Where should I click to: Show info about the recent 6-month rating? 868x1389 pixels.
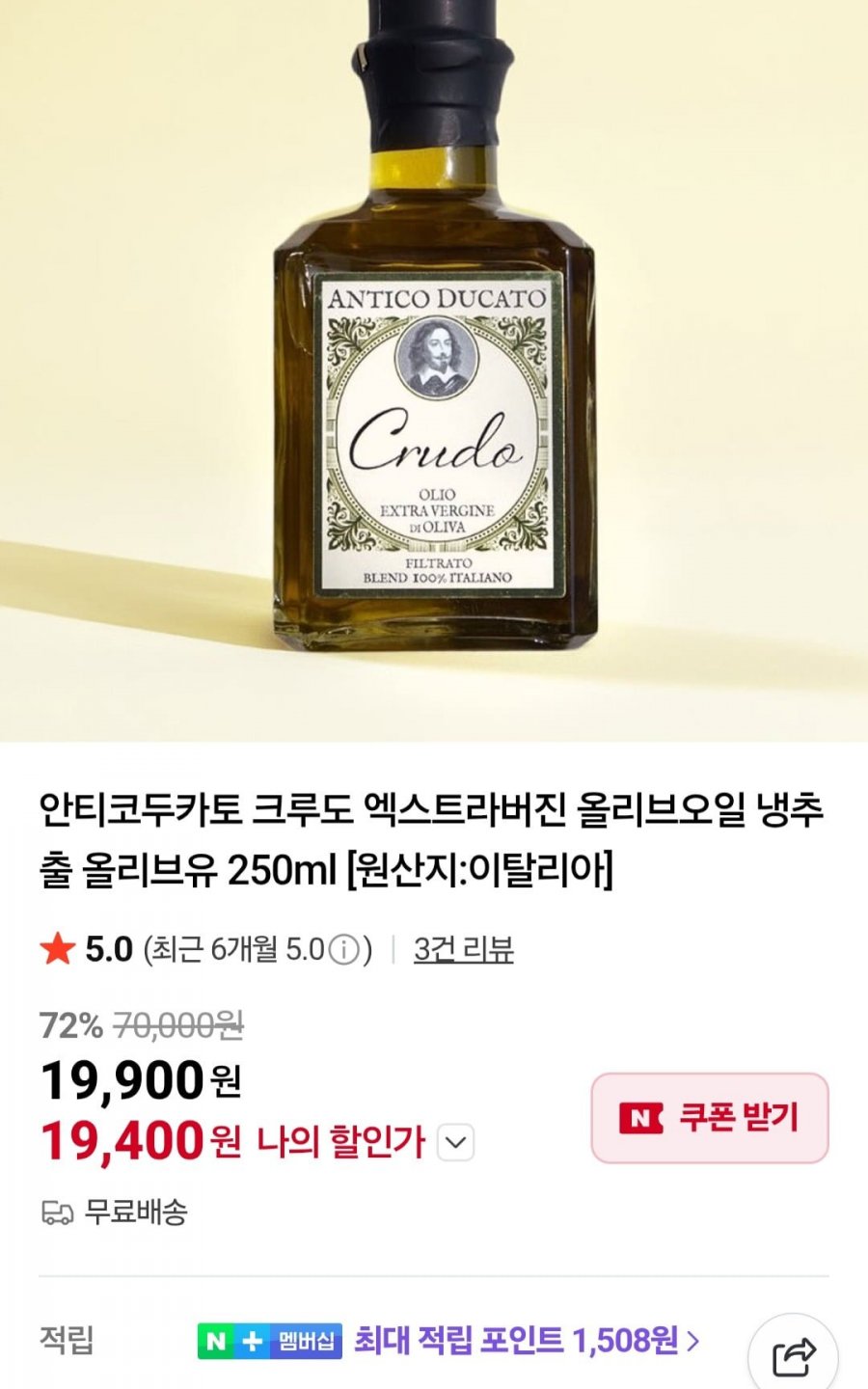pyautogui.click(x=344, y=951)
